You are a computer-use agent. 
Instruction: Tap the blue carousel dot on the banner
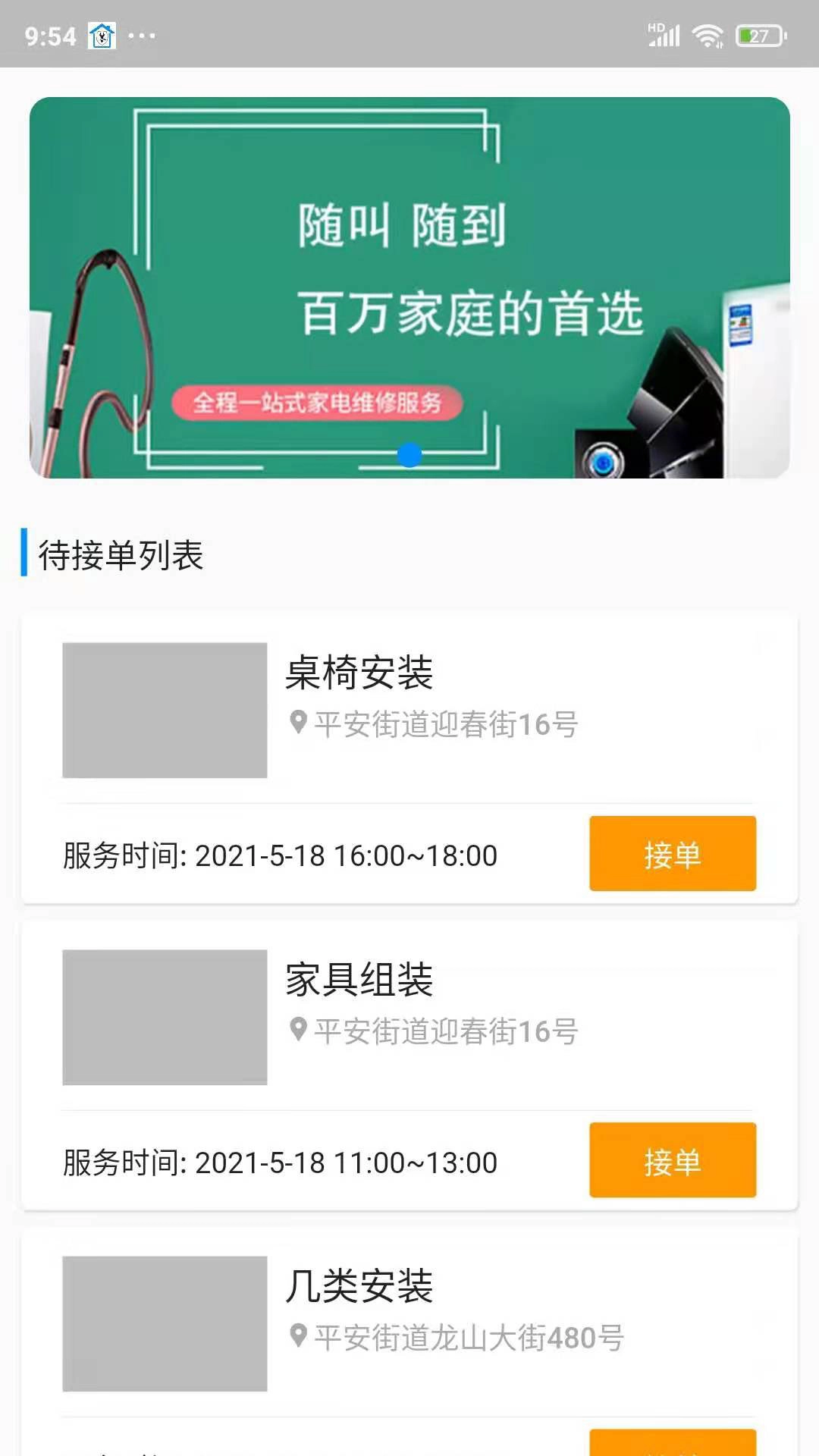tap(410, 453)
